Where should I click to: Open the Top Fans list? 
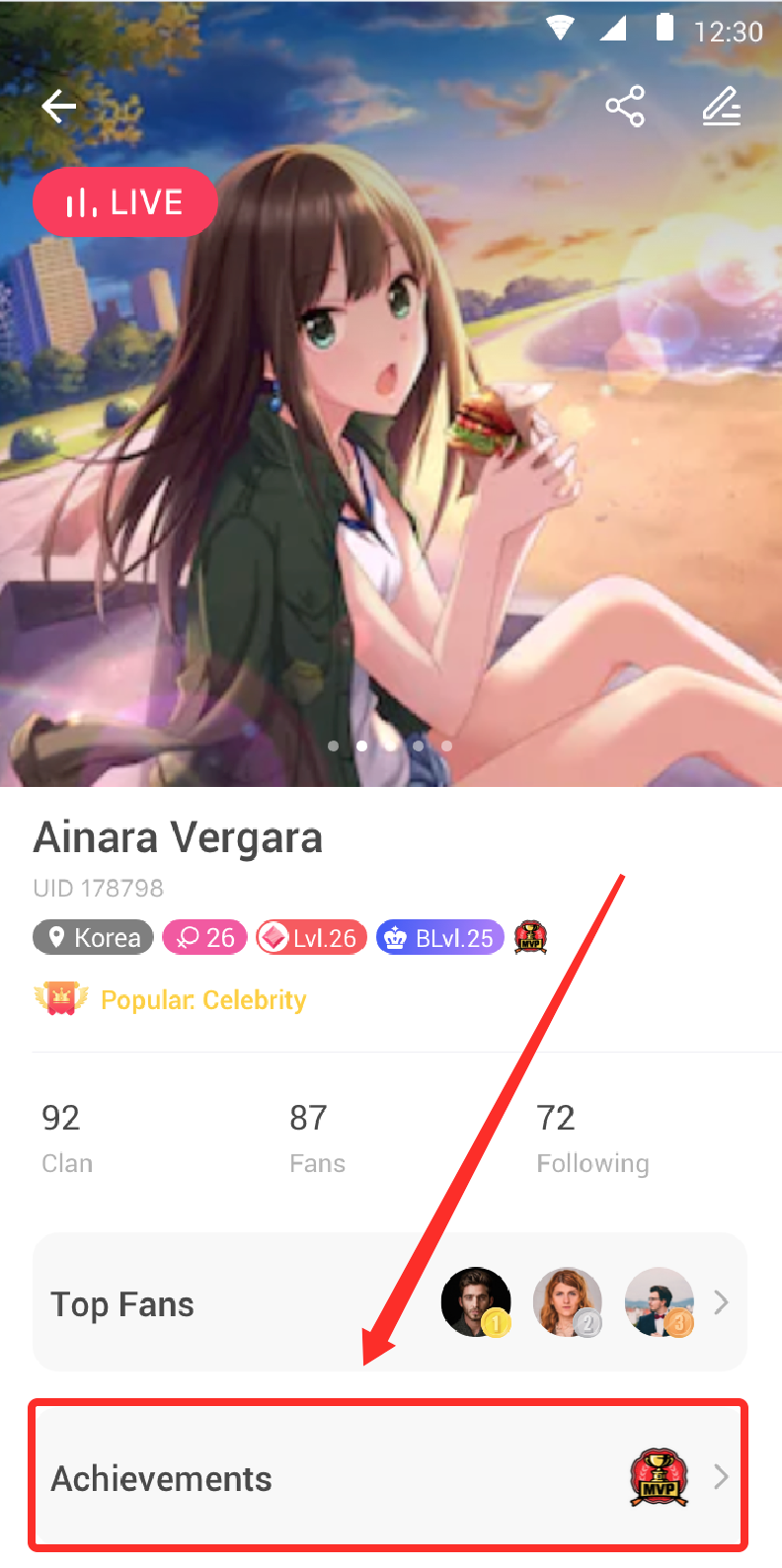(389, 1303)
